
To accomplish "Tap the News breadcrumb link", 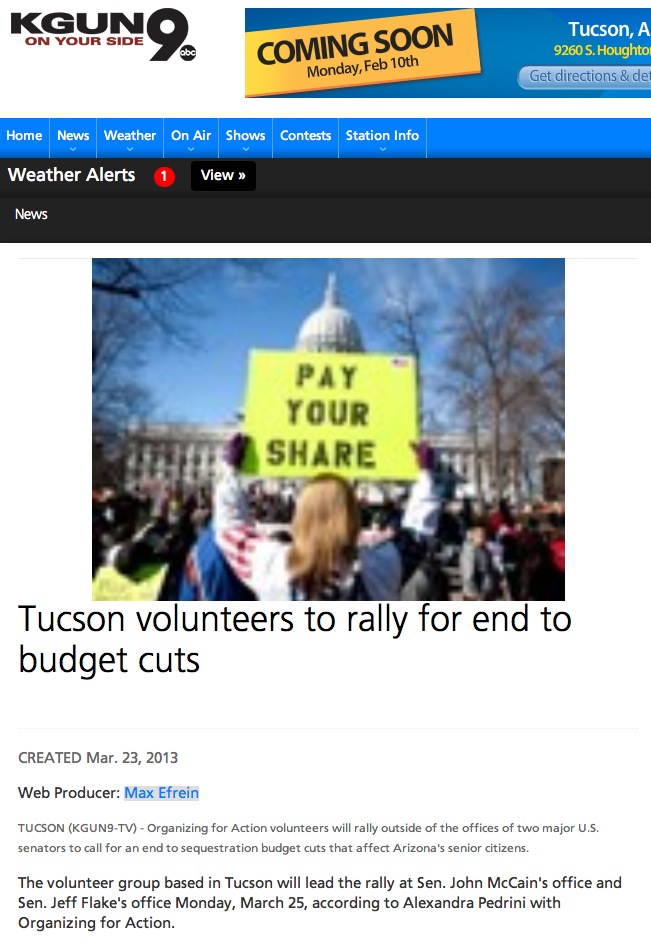I will point(31,214).
